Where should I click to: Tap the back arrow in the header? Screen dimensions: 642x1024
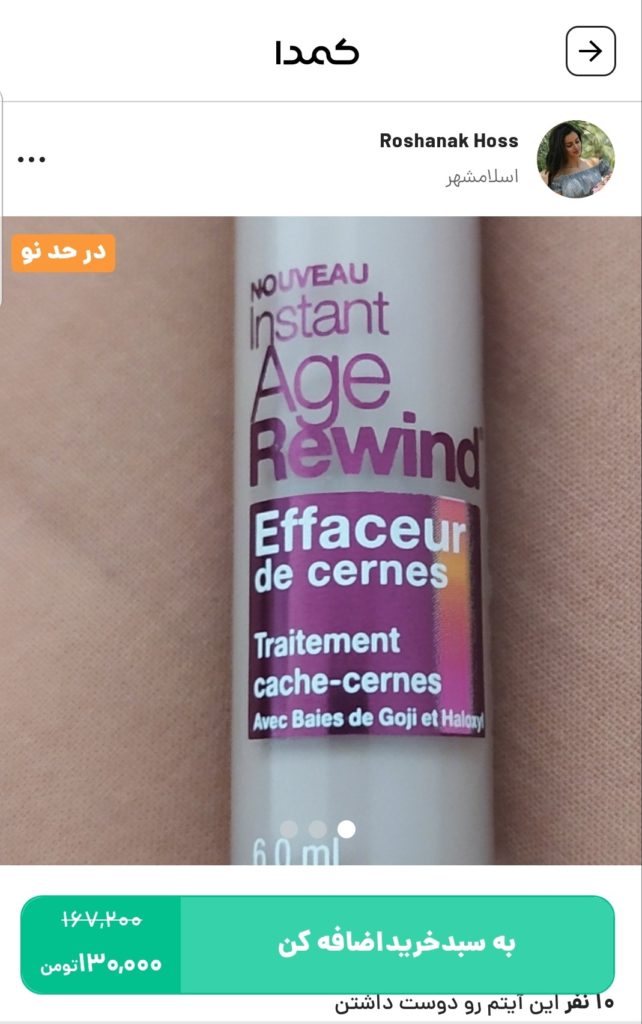[x=590, y=51]
